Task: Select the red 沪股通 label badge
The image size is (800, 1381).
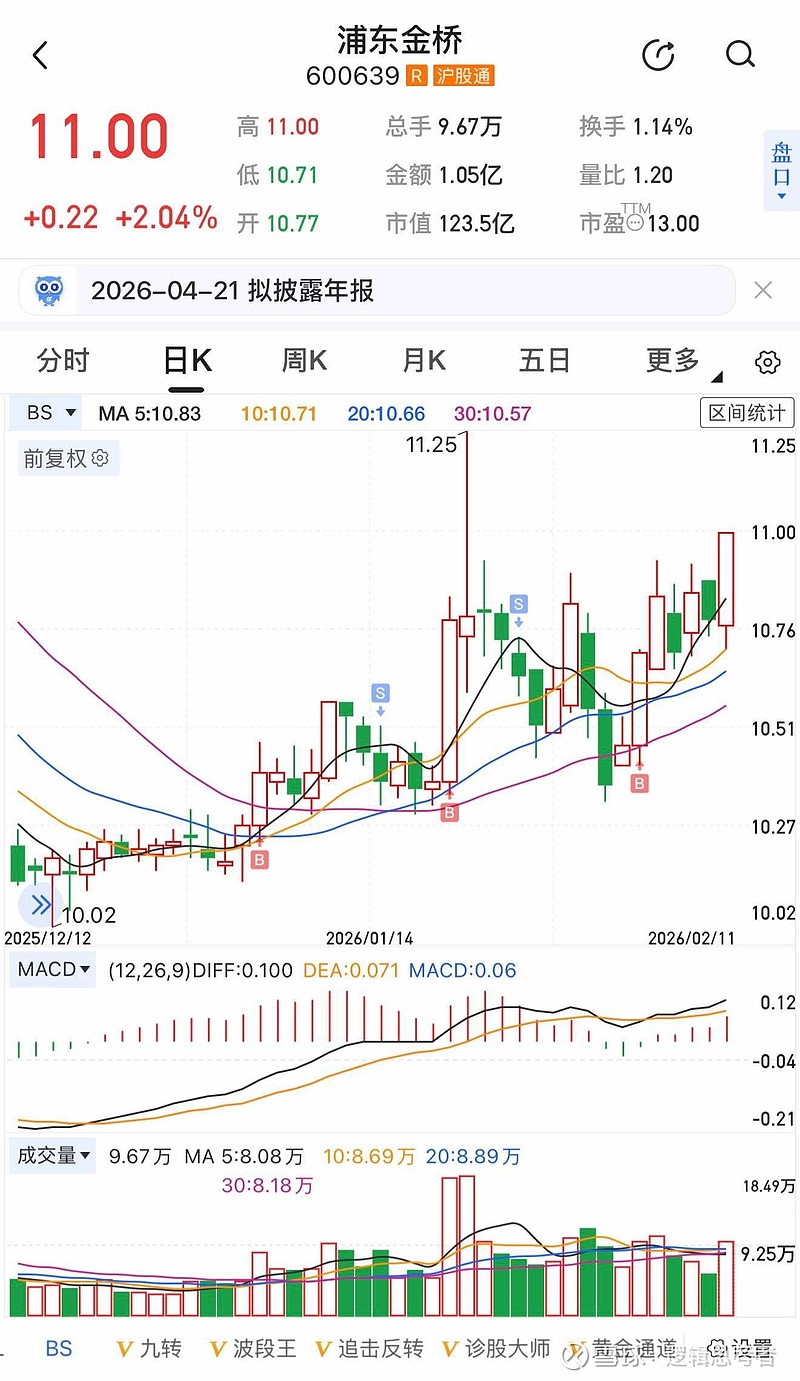Action: coord(465,75)
